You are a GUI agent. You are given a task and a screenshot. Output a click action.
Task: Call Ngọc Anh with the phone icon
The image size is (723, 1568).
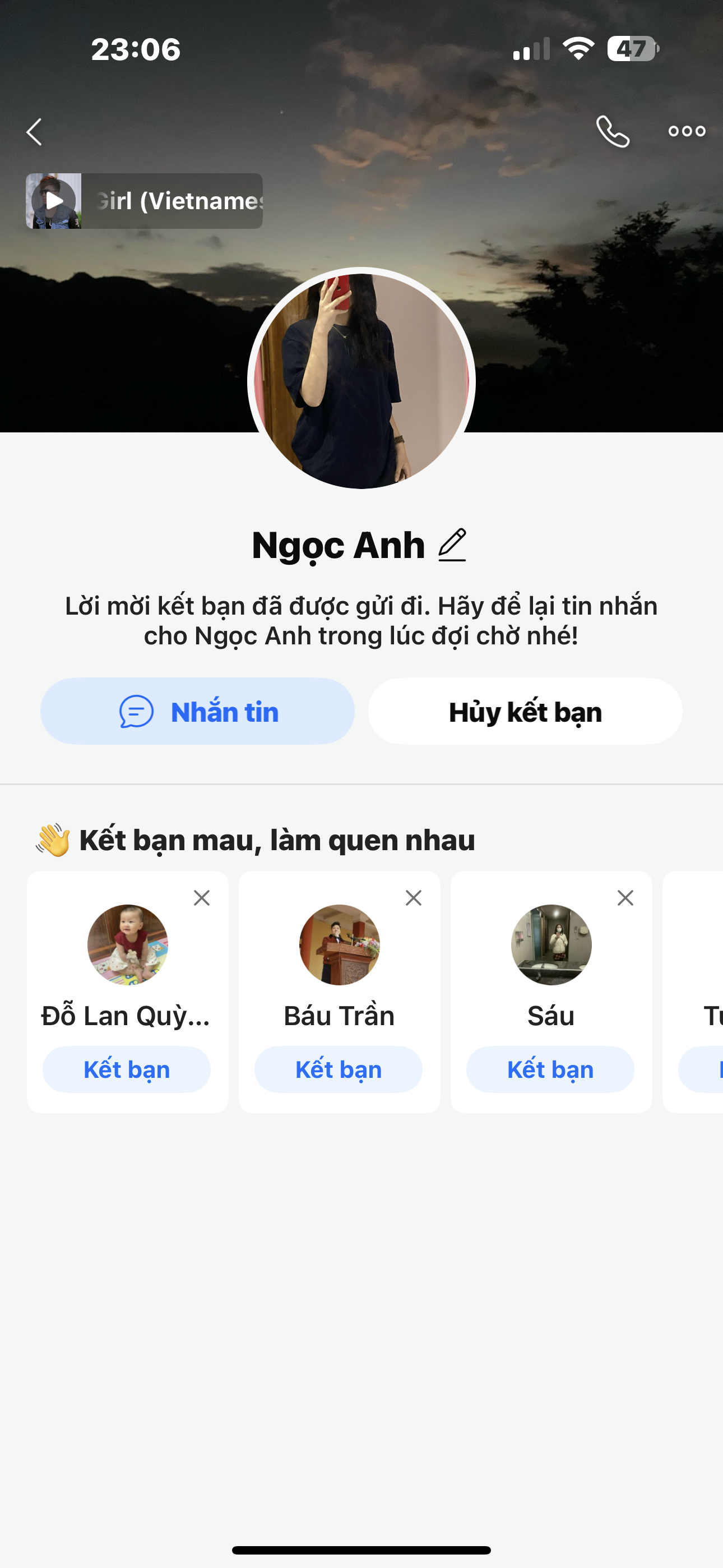(612, 131)
